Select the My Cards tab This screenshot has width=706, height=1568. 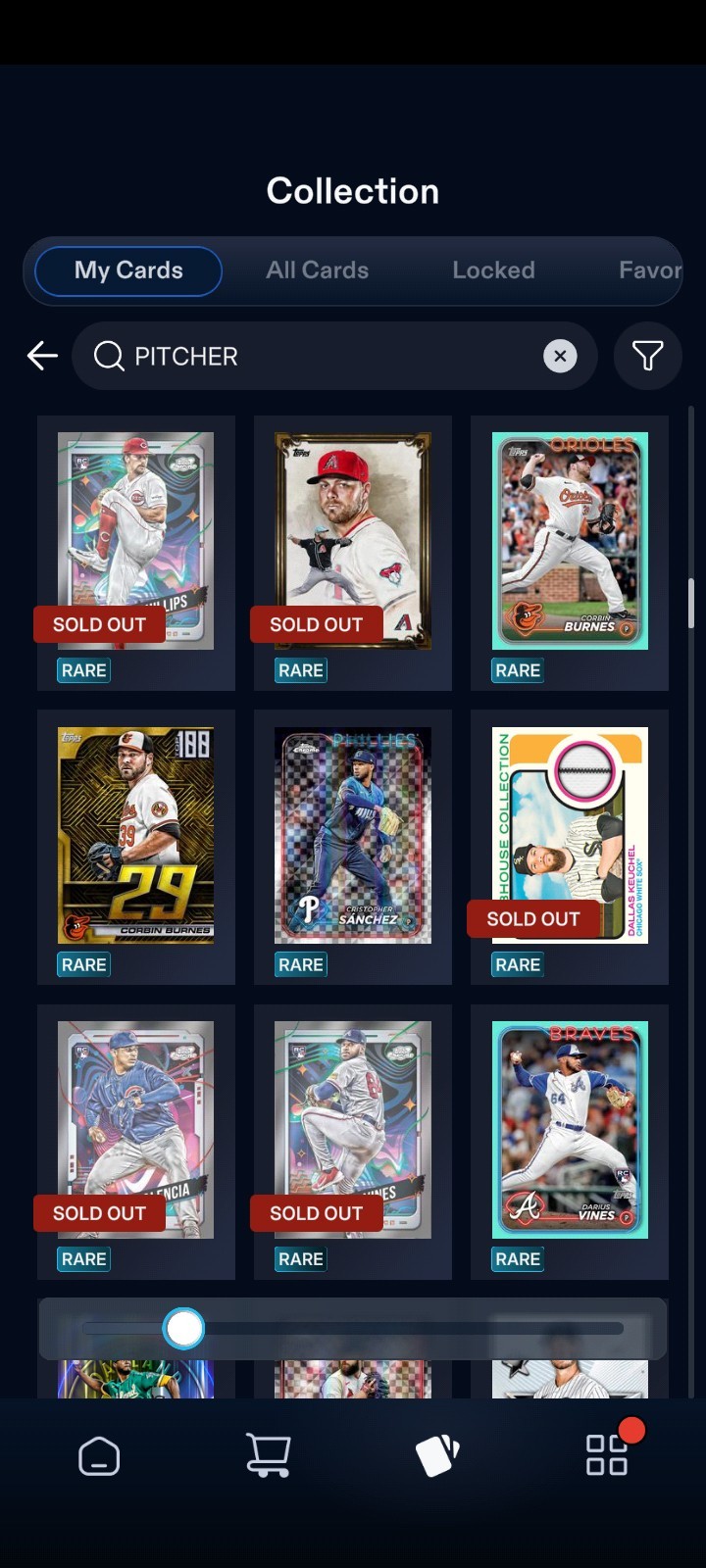point(128,270)
